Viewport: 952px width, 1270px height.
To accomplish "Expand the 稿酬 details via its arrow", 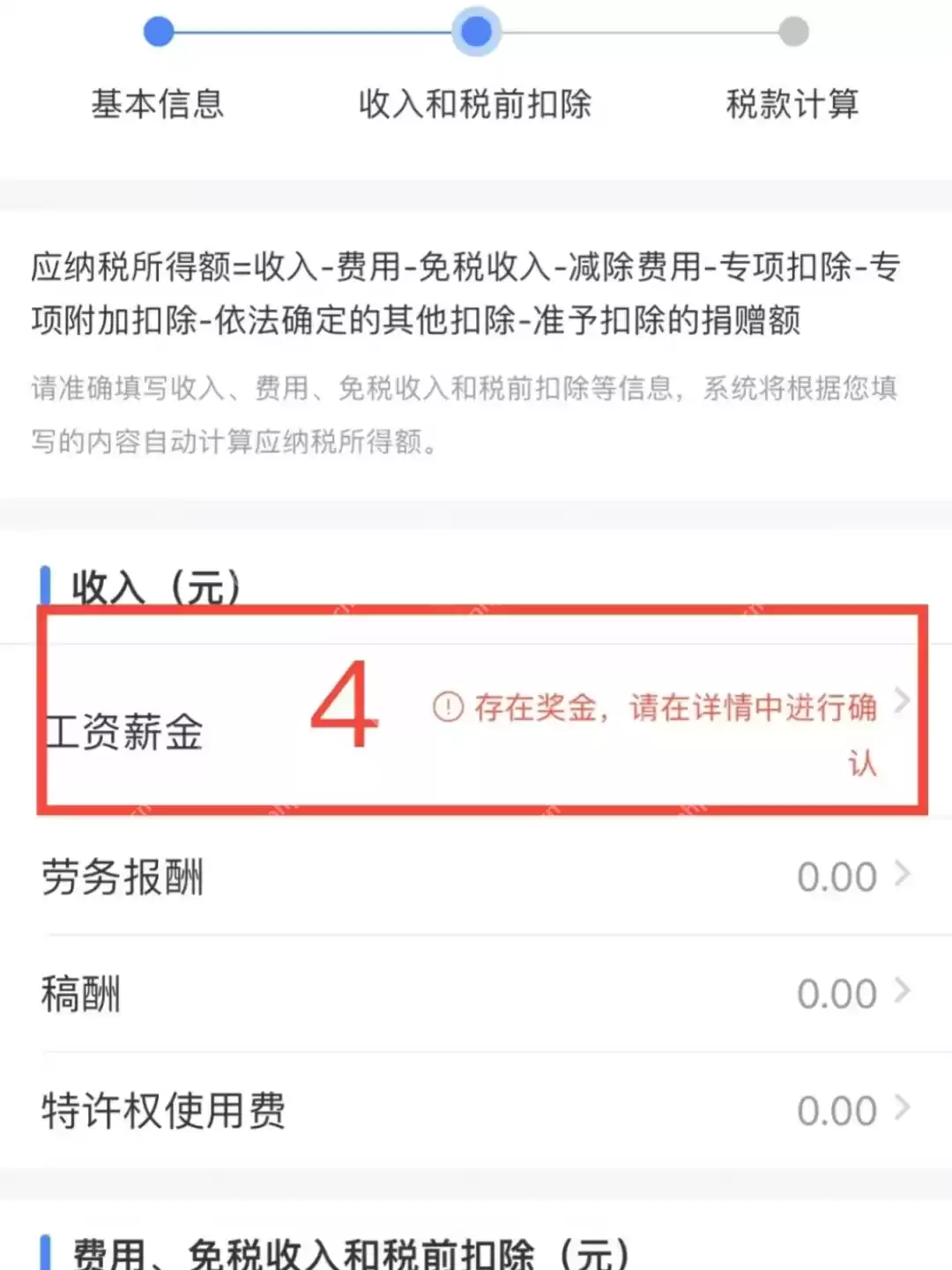I will coord(903,992).
